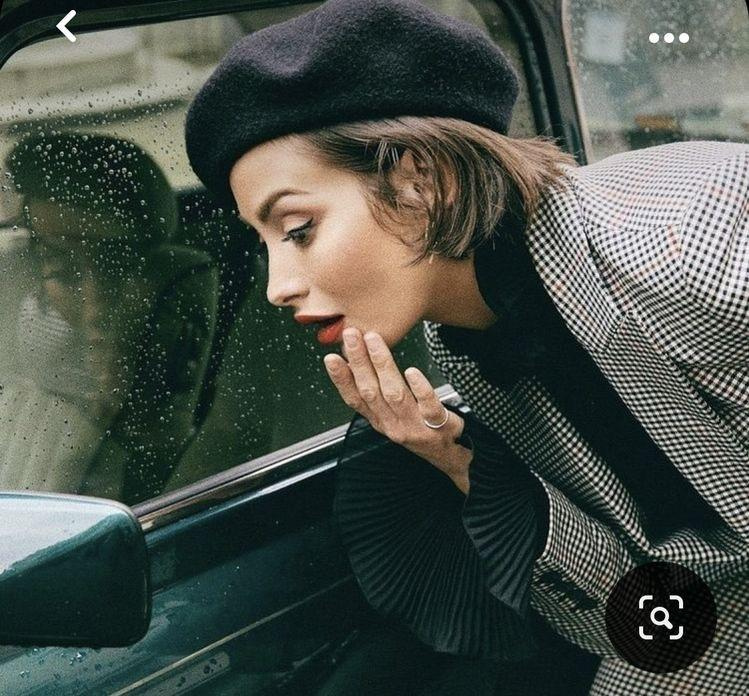Start visual search with the lens button

click(x=660, y=616)
